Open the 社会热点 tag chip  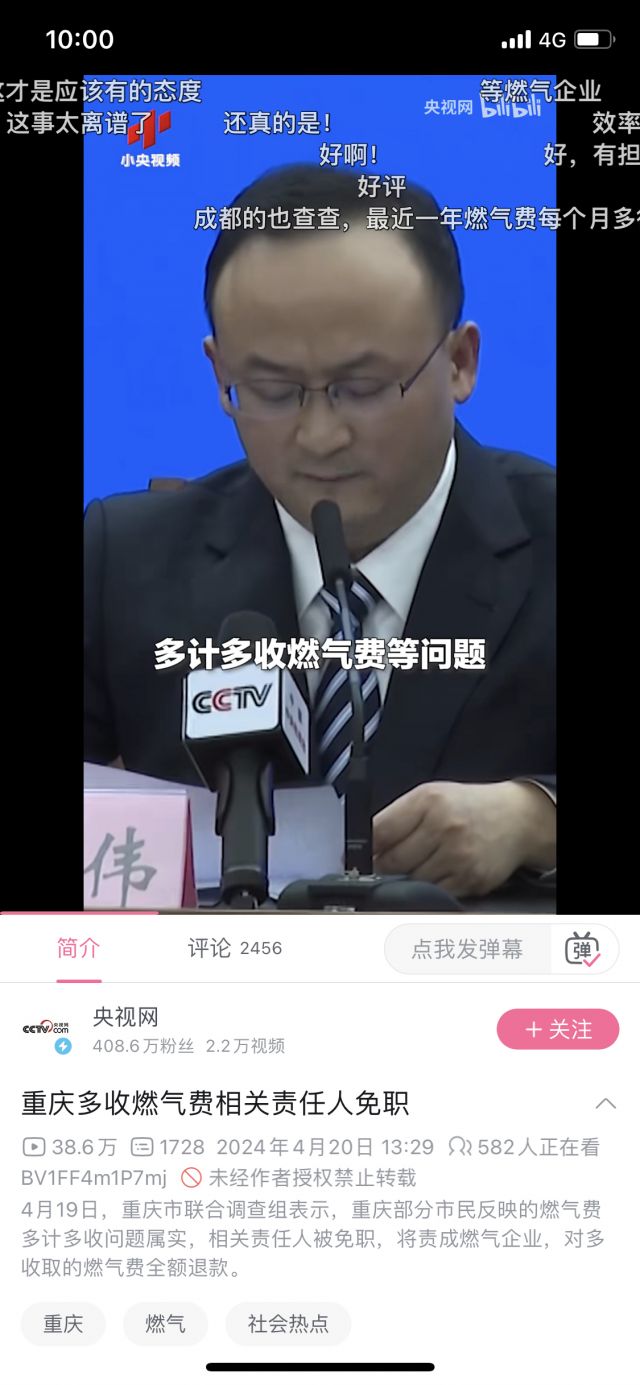tap(288, 1323)
